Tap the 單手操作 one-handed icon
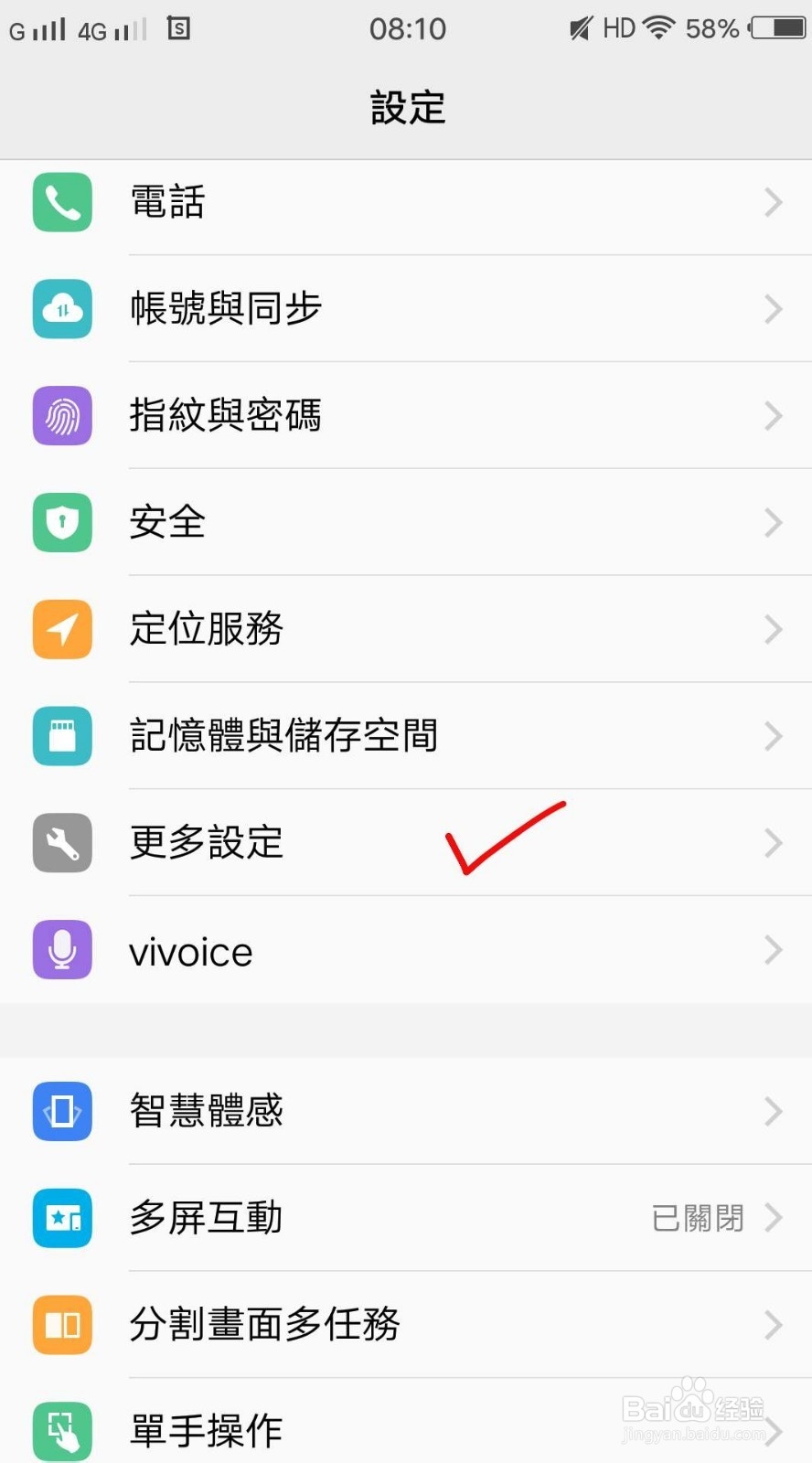 (x=61, y=1429)
